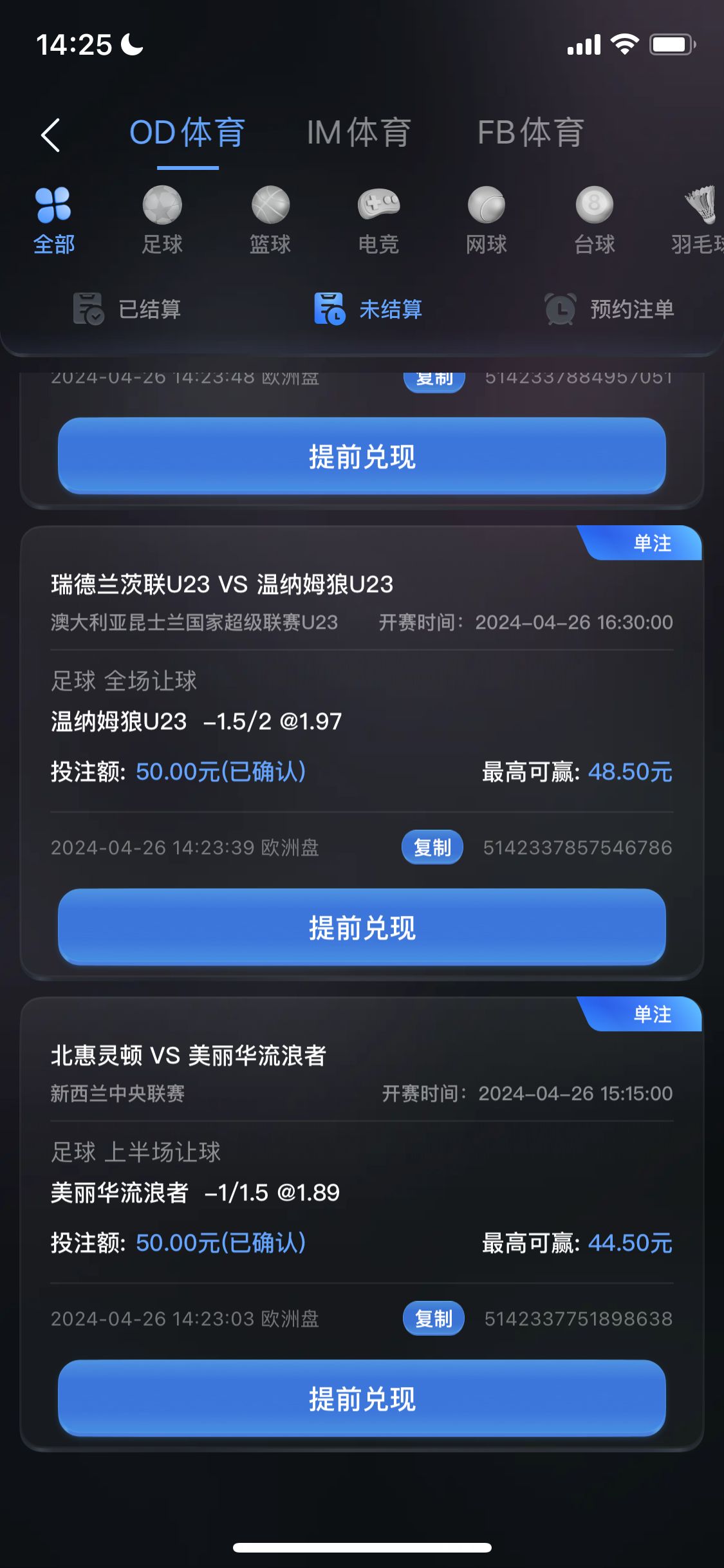Image resolution: width=724 pixels, height=1568 pixels.
Task: Filter bets by 足球
Action: coord(162,220)
